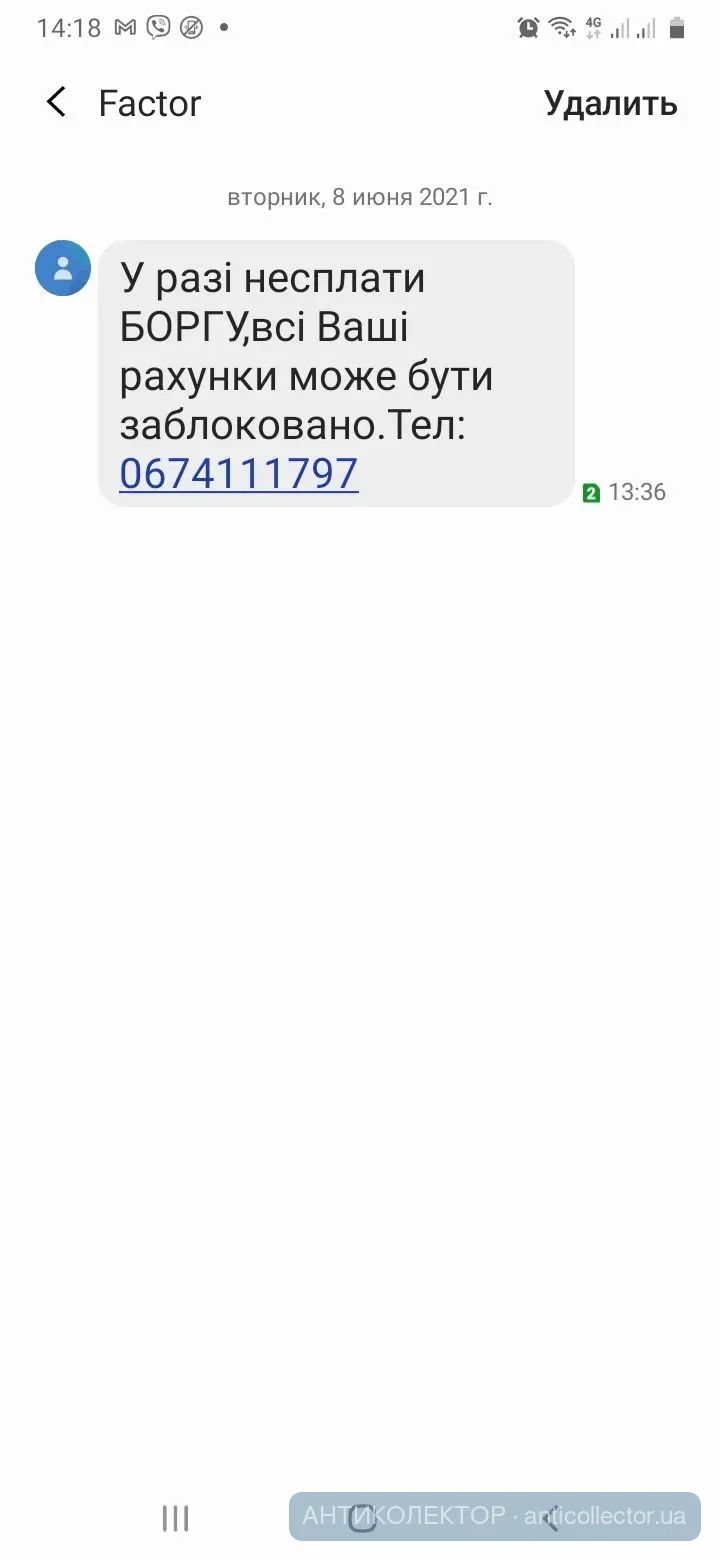Go back from the Factor conversation
The width and height of the screenshot is (720, 1560).
click(x=57, y=102)
